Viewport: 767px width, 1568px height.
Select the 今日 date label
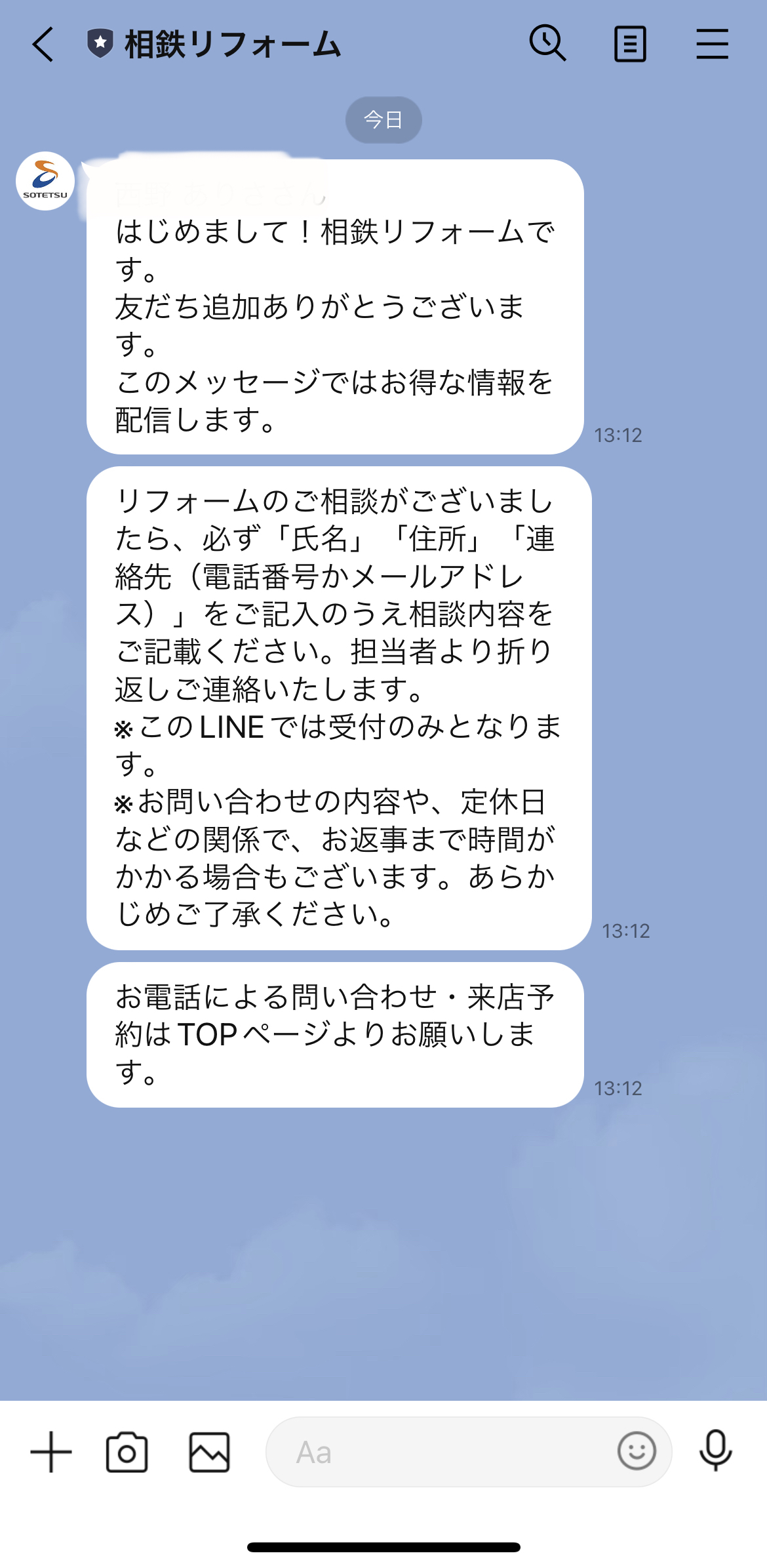(x=383, y=119)
